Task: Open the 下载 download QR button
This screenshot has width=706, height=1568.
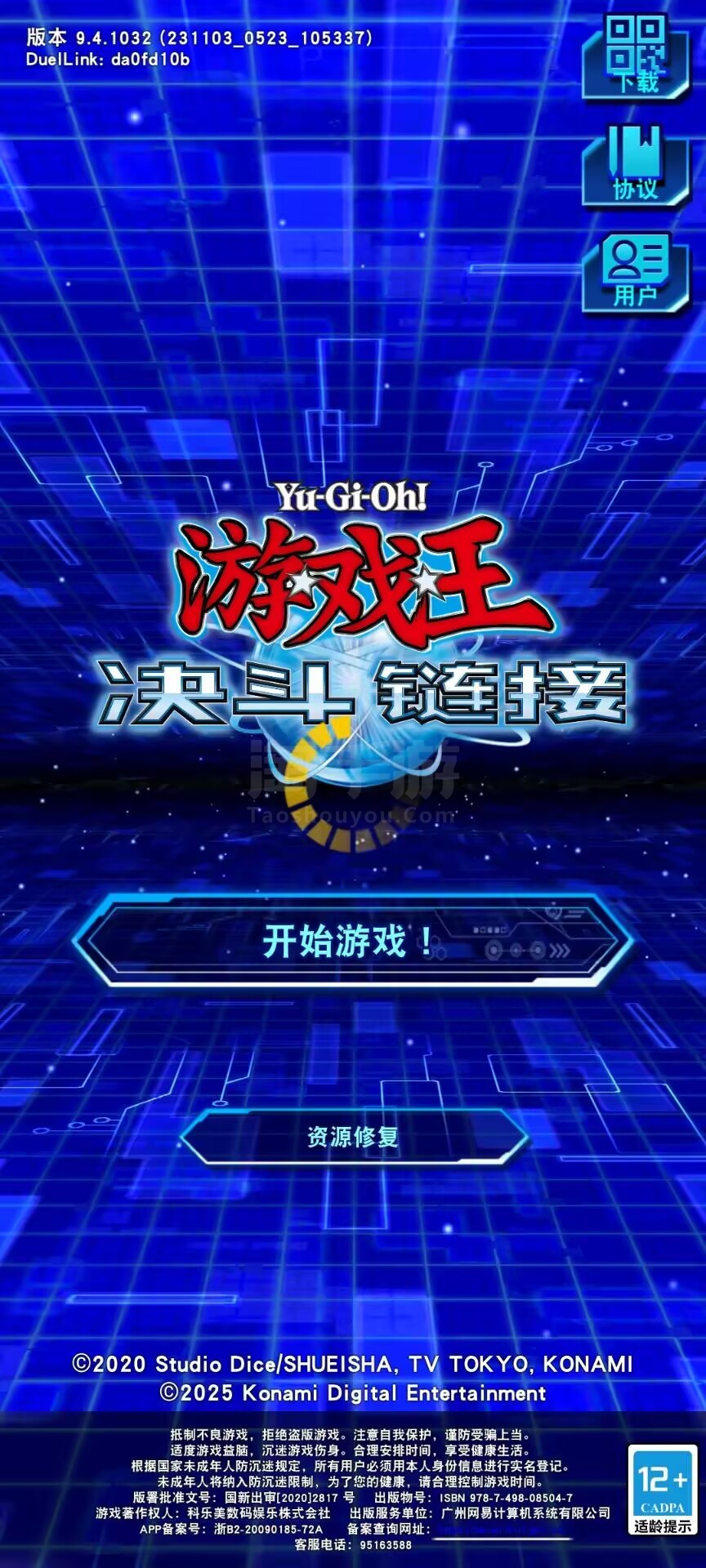Action: pyautogui.click(x=636, y=56)
